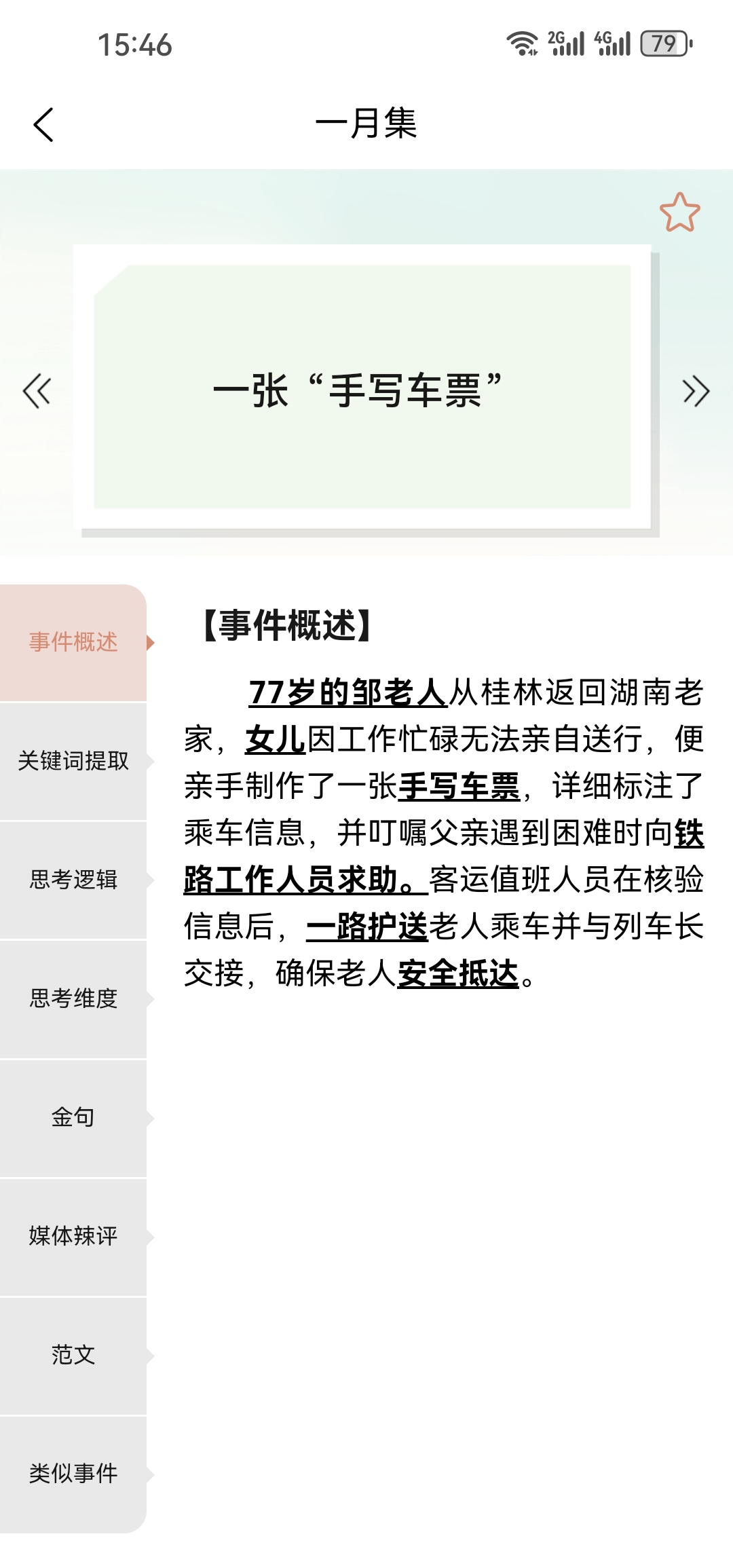Switch to 思考维度 section
The height and width of the screenshot is (1568, 733).
pyautogui.click(x=73, y=998)
